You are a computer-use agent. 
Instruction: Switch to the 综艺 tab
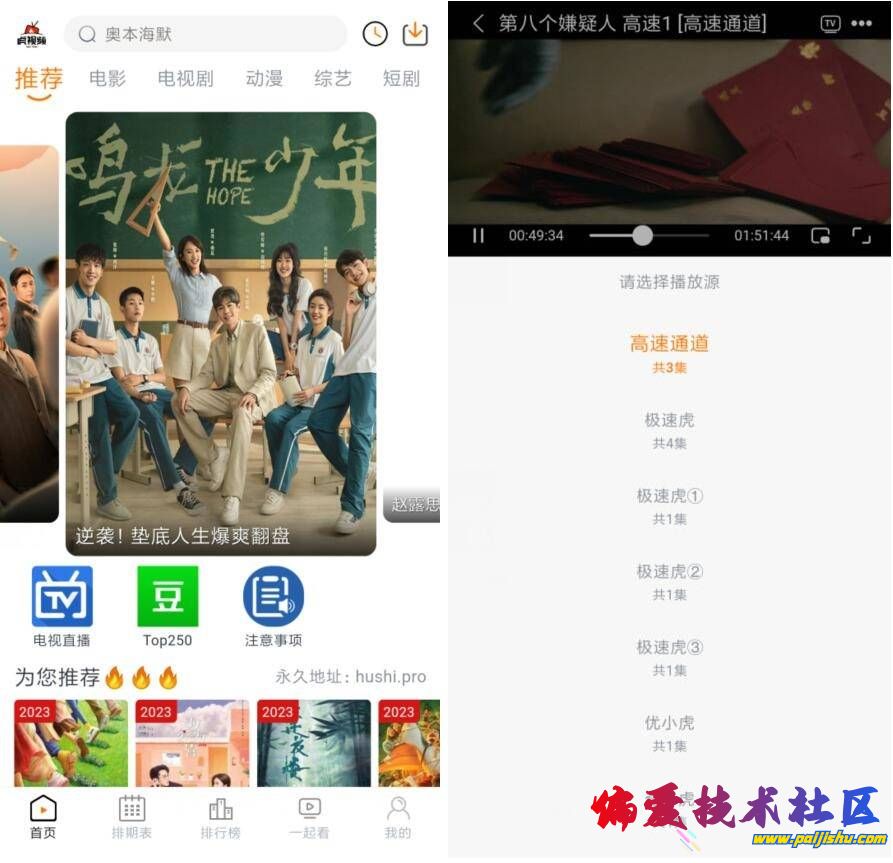click(333, 78)
